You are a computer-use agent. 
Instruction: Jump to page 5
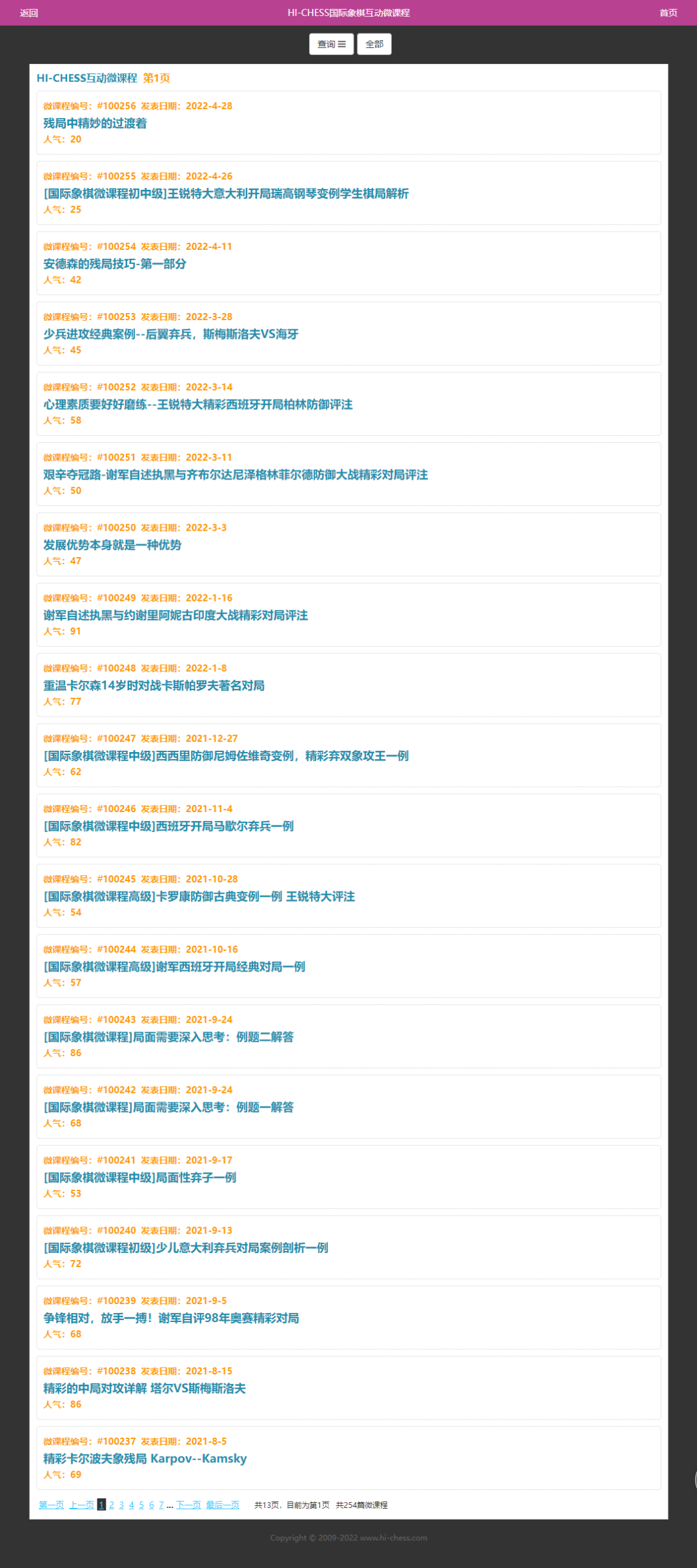tap(141, 1505)
